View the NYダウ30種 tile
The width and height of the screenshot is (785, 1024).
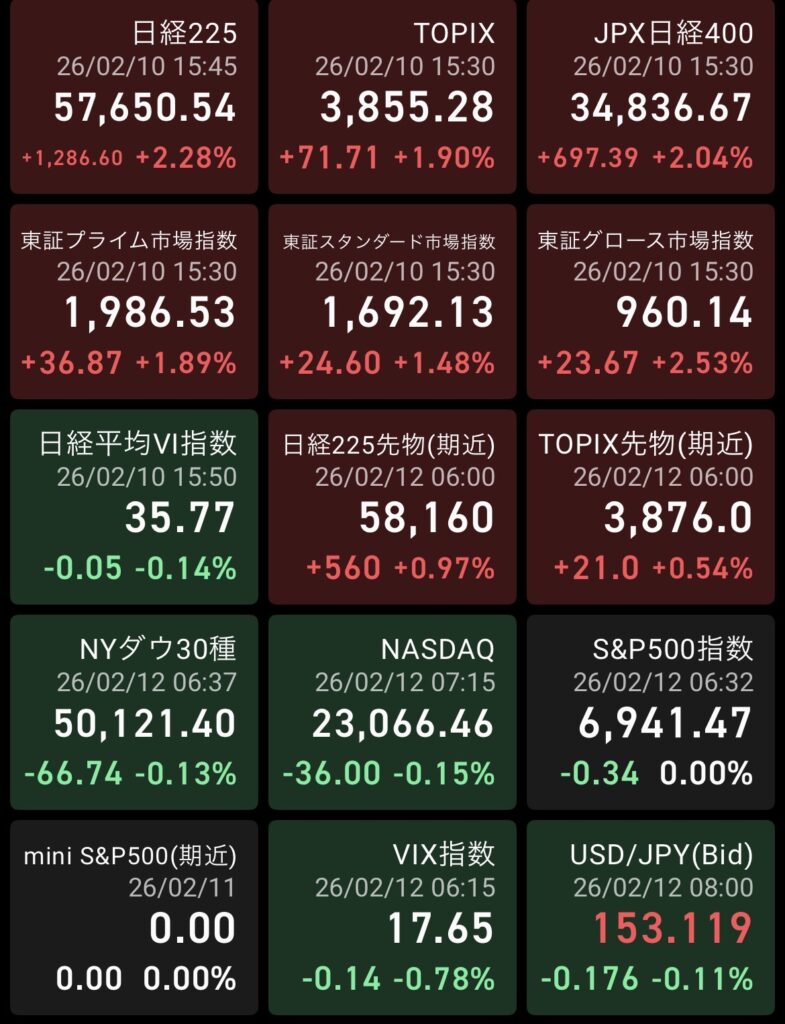pyautogui.click(x=134, y=712)
